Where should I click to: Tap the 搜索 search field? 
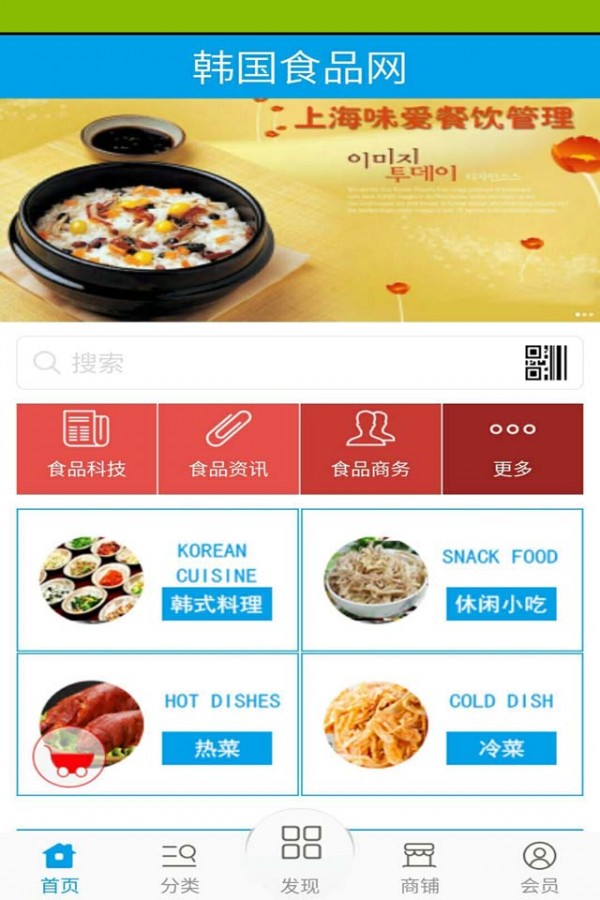pyautogui.click(x=270, y=363)
